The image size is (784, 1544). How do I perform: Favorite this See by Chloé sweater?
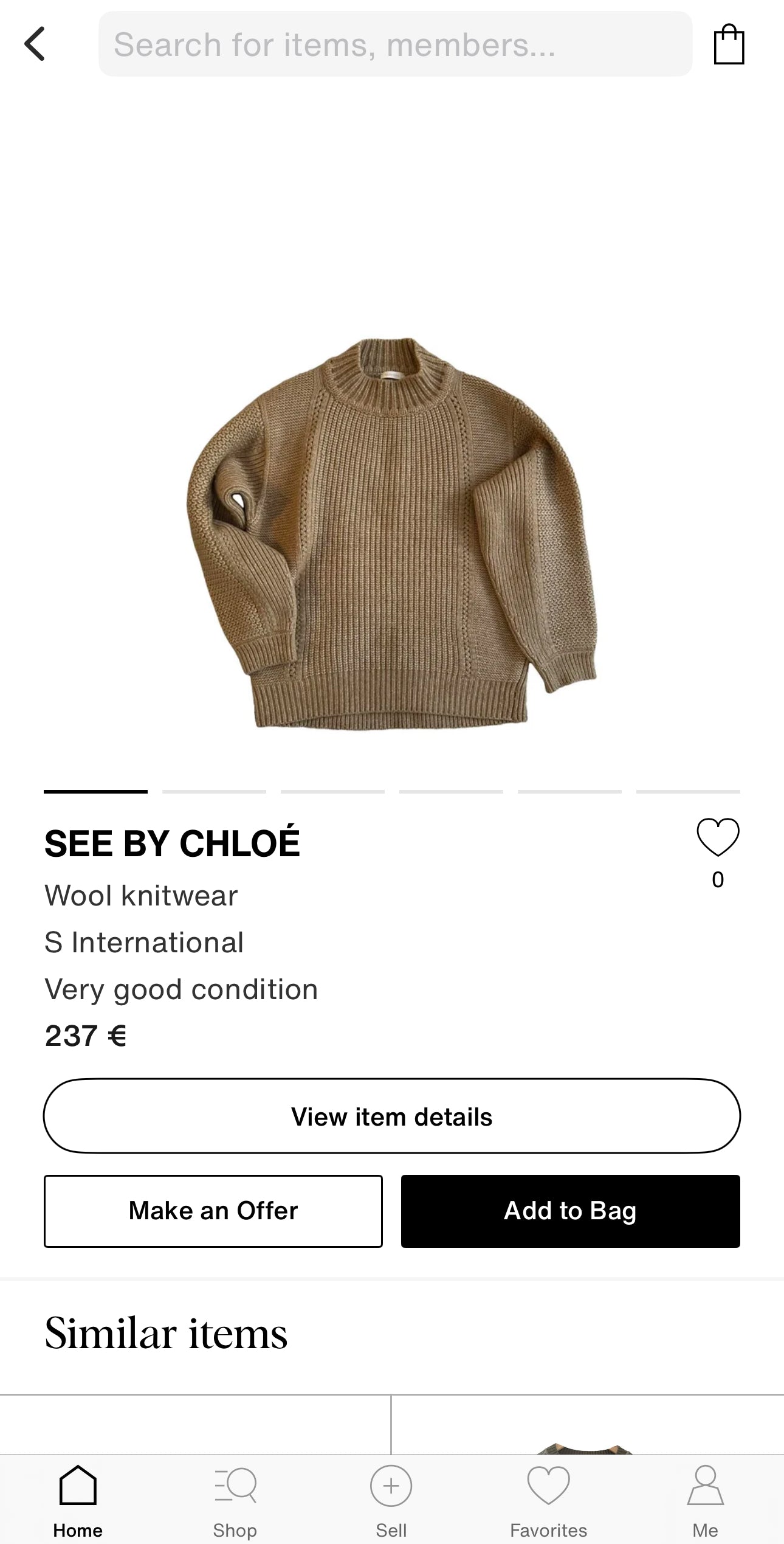[717, 838]
